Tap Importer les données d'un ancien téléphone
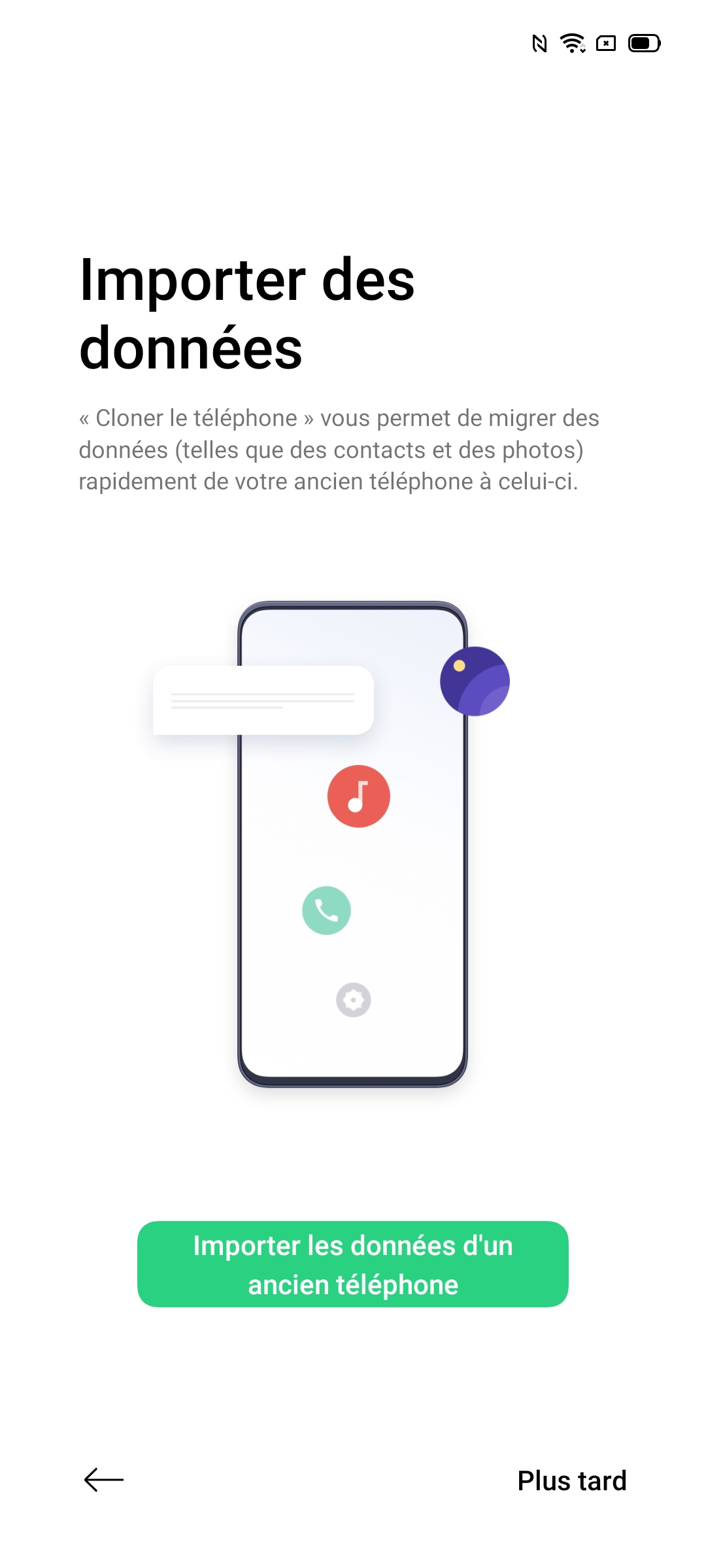Viewport: 706px width, 1568px height. pos(353,1264)
